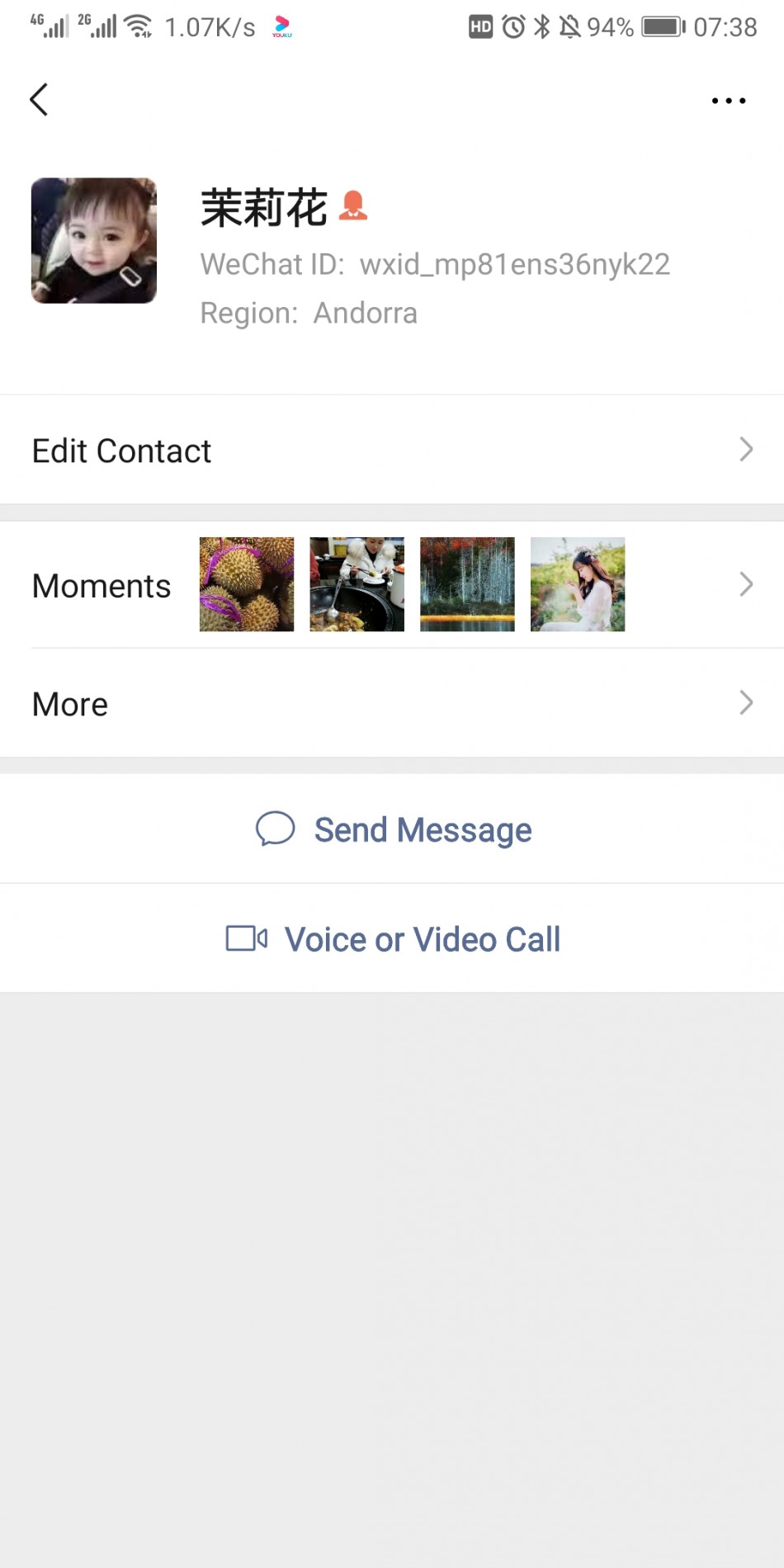Go back using the top-left arrow
This screenshot has height=1568, width=784.
click(39, 100)
